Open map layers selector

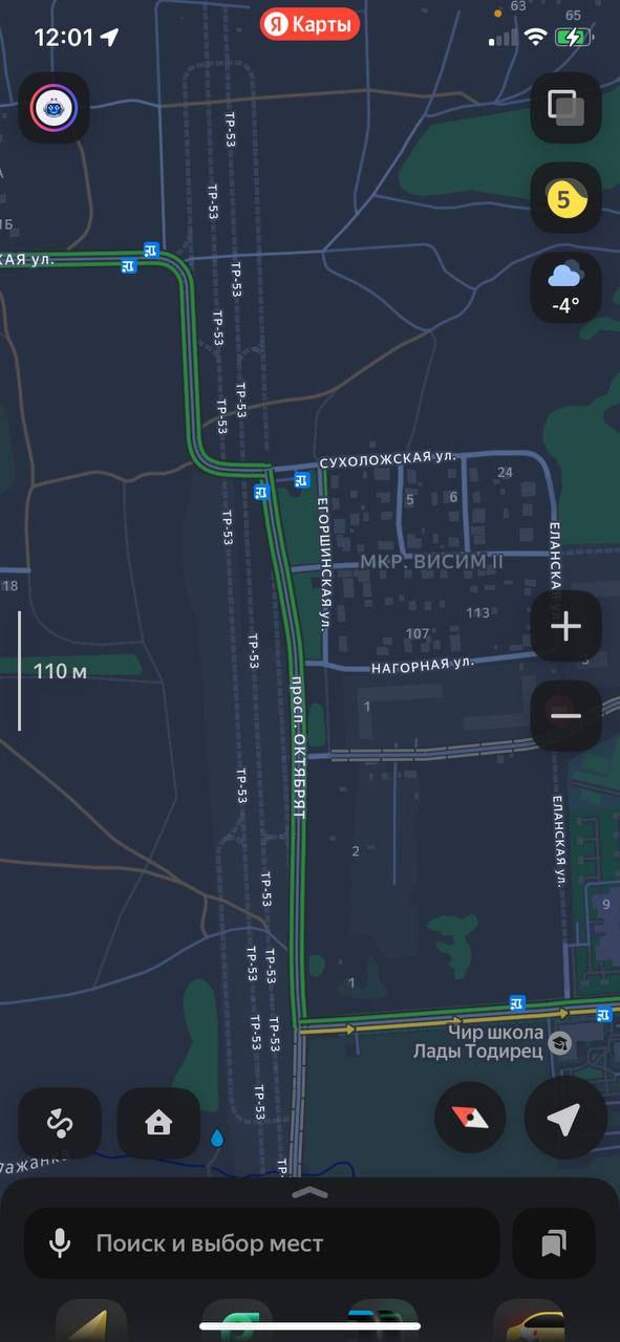point(566,108)
